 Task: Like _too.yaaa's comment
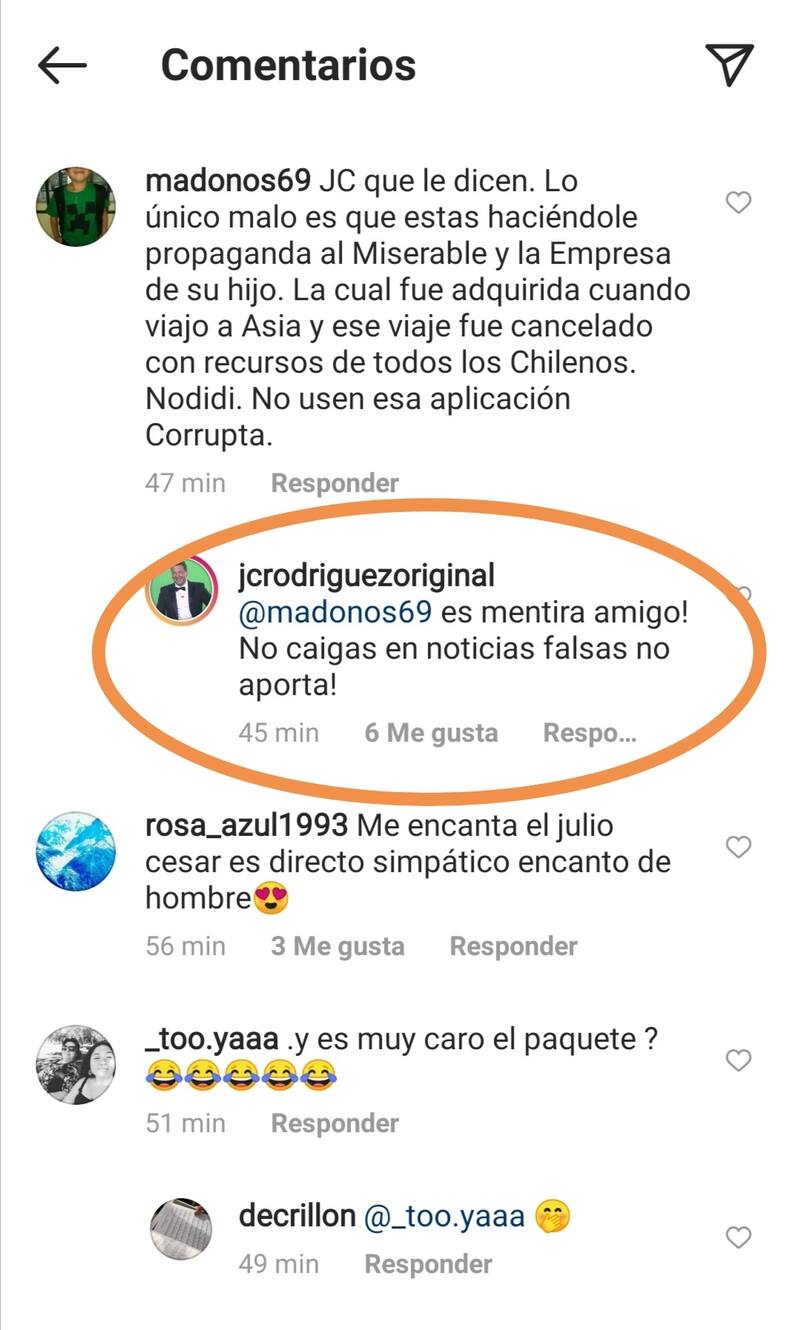click(x=738, y=1061)
